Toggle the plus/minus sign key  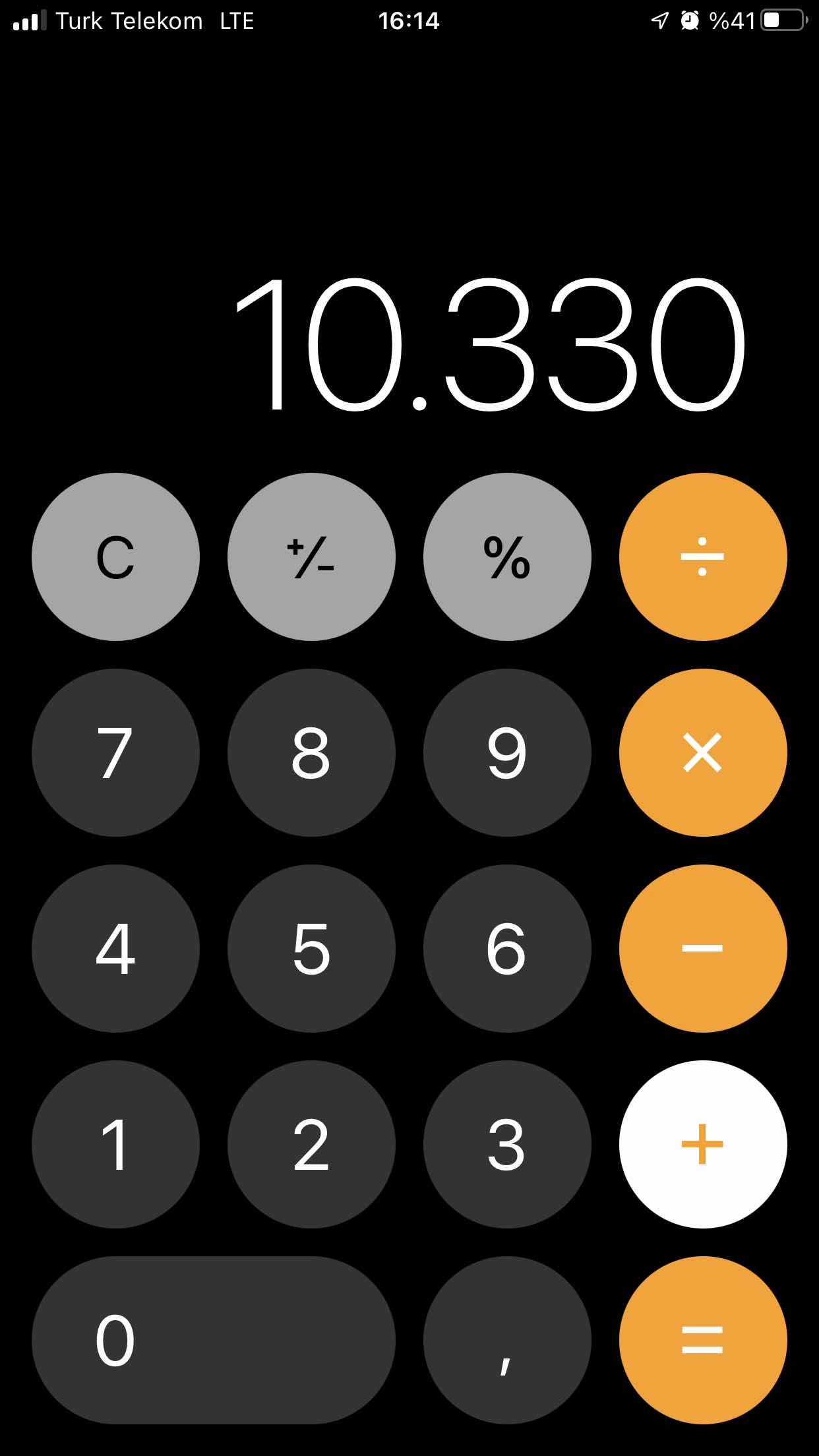pyautogui.click(x=311, y=557)
